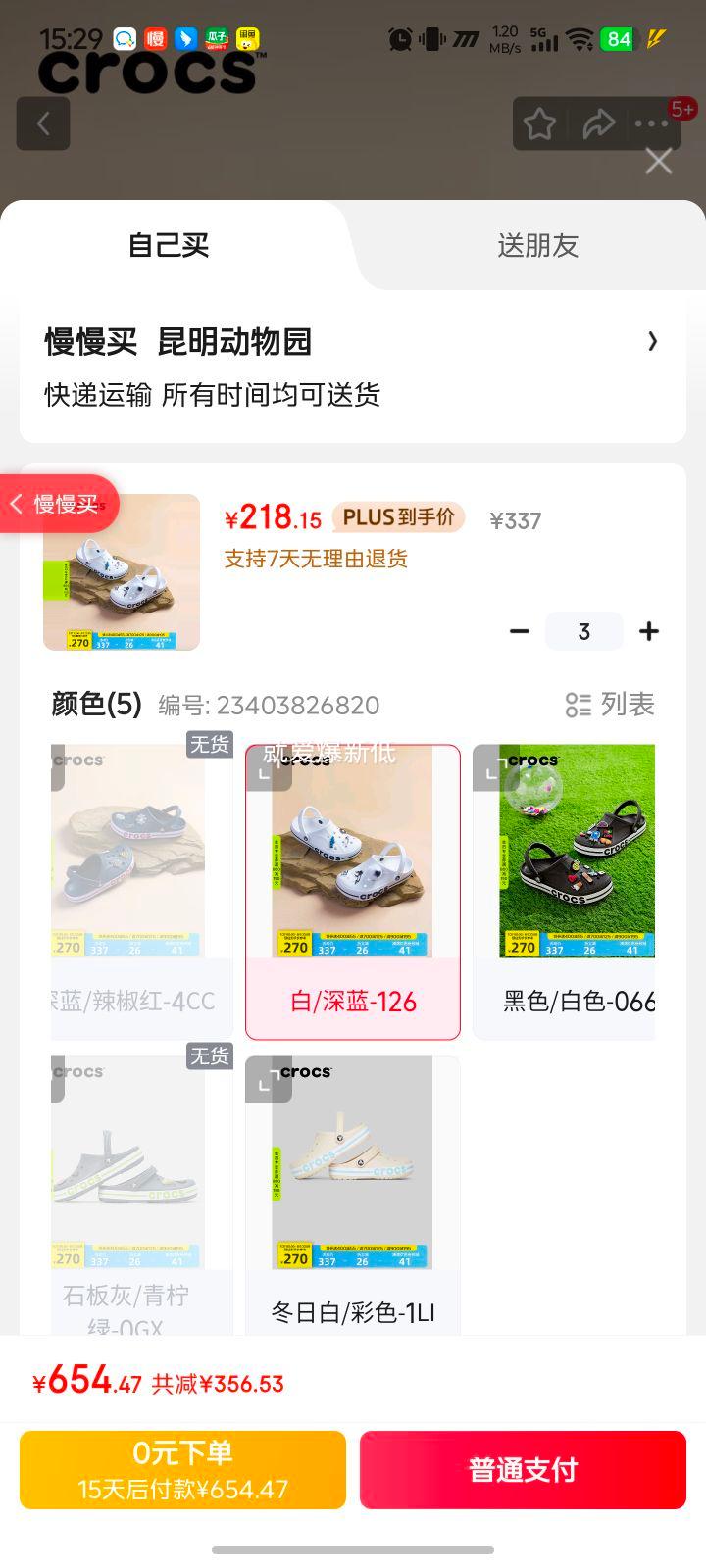Close the purchase panel with the X
The width and height of the screenshot is (706, 1568).
click(657, 161)
